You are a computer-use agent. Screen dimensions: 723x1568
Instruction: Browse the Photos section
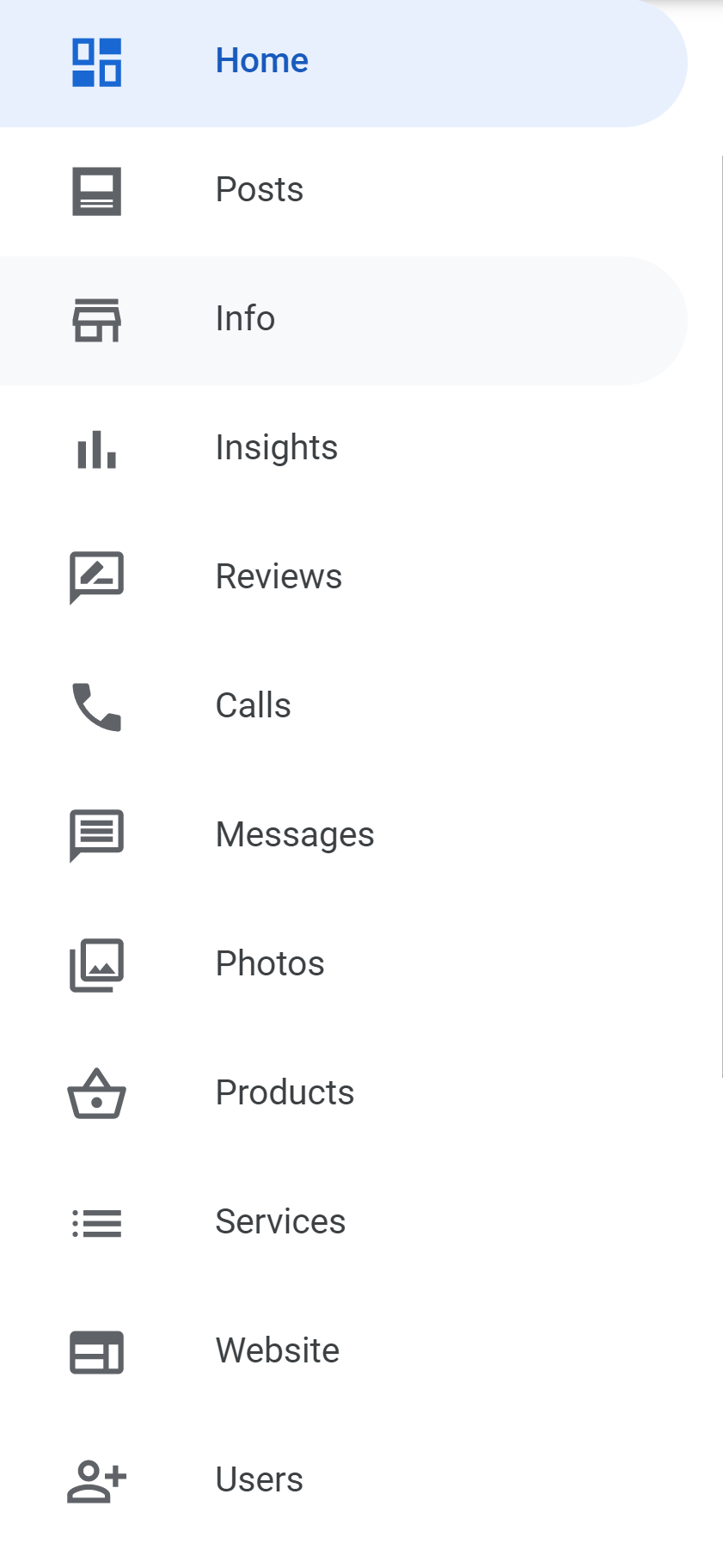tap(269, 964)
